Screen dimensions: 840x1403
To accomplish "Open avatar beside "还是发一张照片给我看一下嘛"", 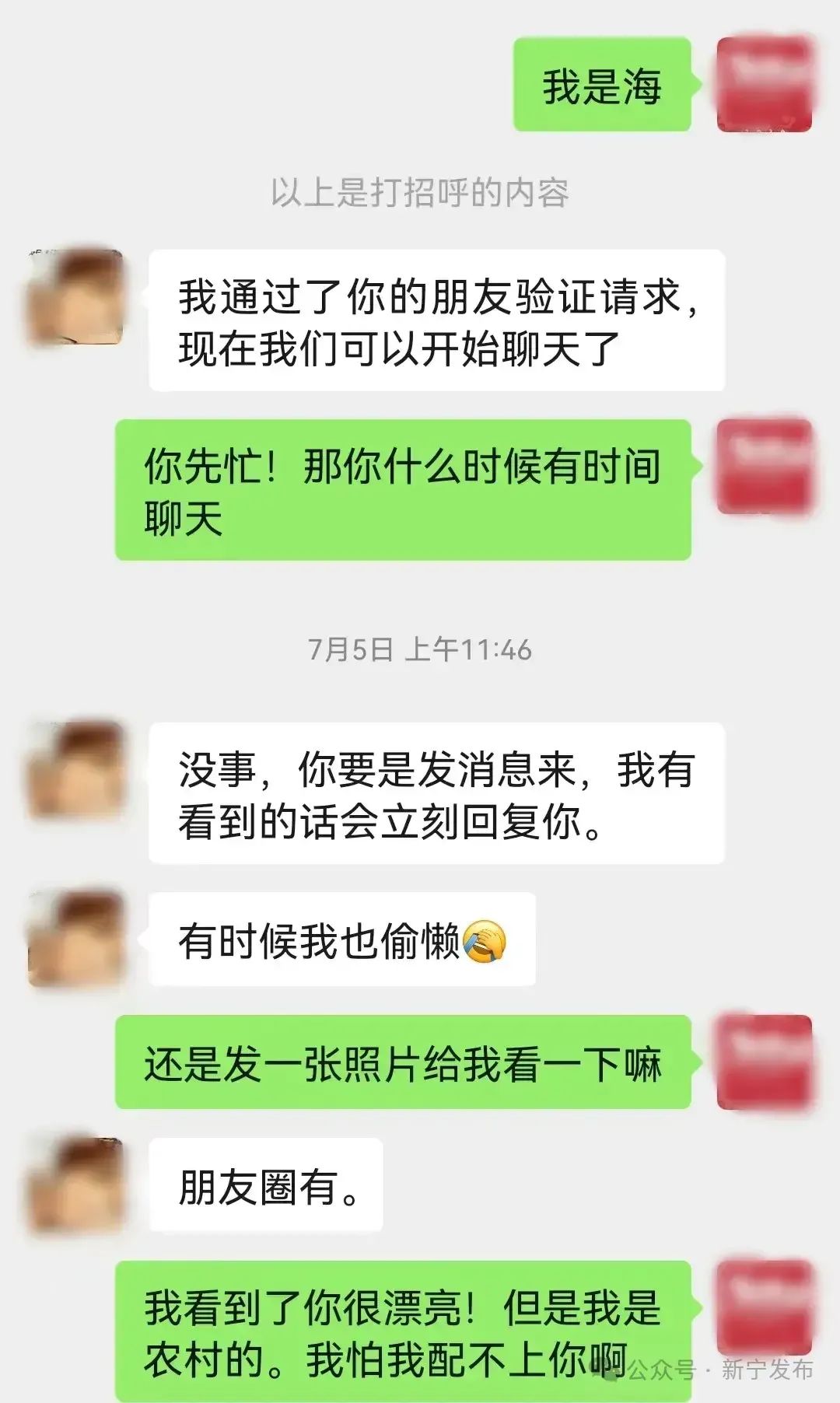I will click(765, 1062).
